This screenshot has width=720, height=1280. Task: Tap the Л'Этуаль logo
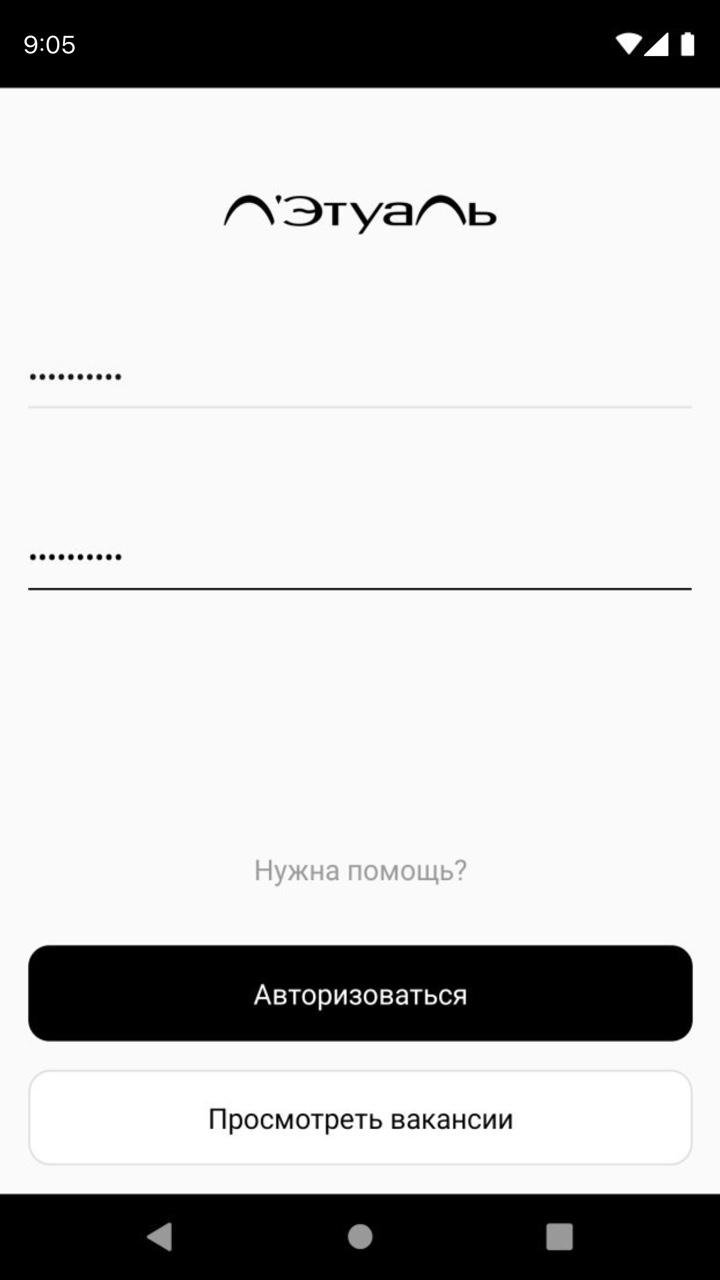coord(360,210)
